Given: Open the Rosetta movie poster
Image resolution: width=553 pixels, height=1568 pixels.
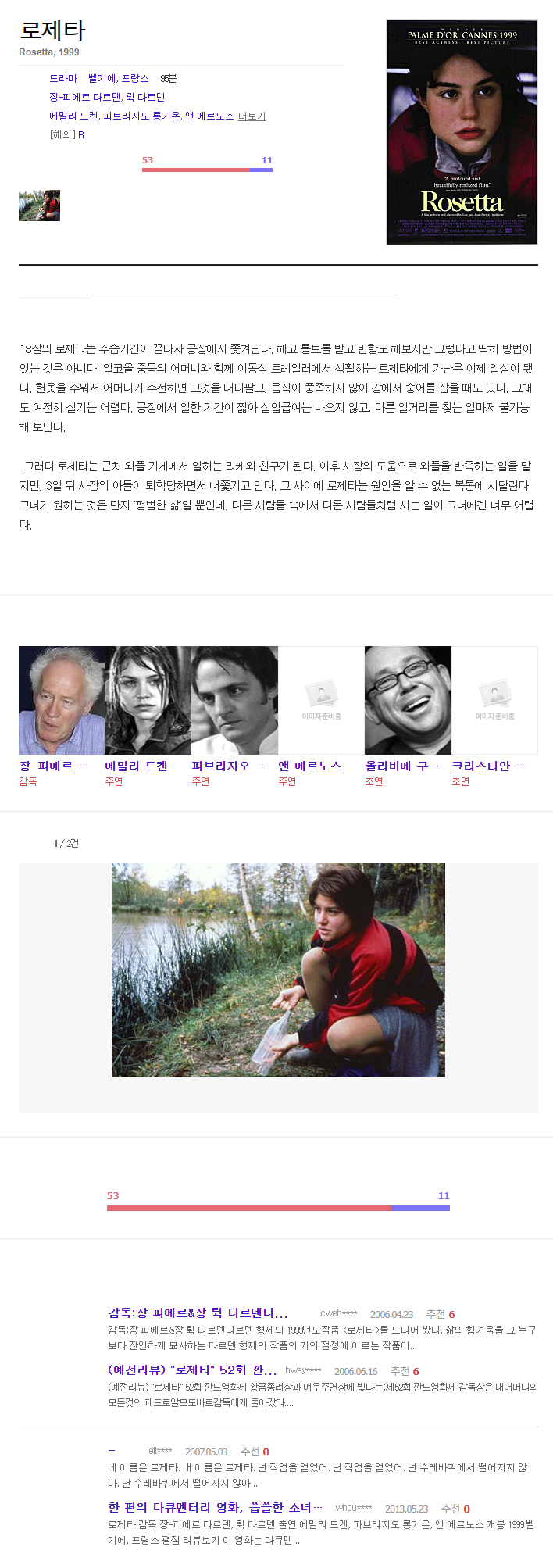Looking at the screenshot, I should (462, 132).
